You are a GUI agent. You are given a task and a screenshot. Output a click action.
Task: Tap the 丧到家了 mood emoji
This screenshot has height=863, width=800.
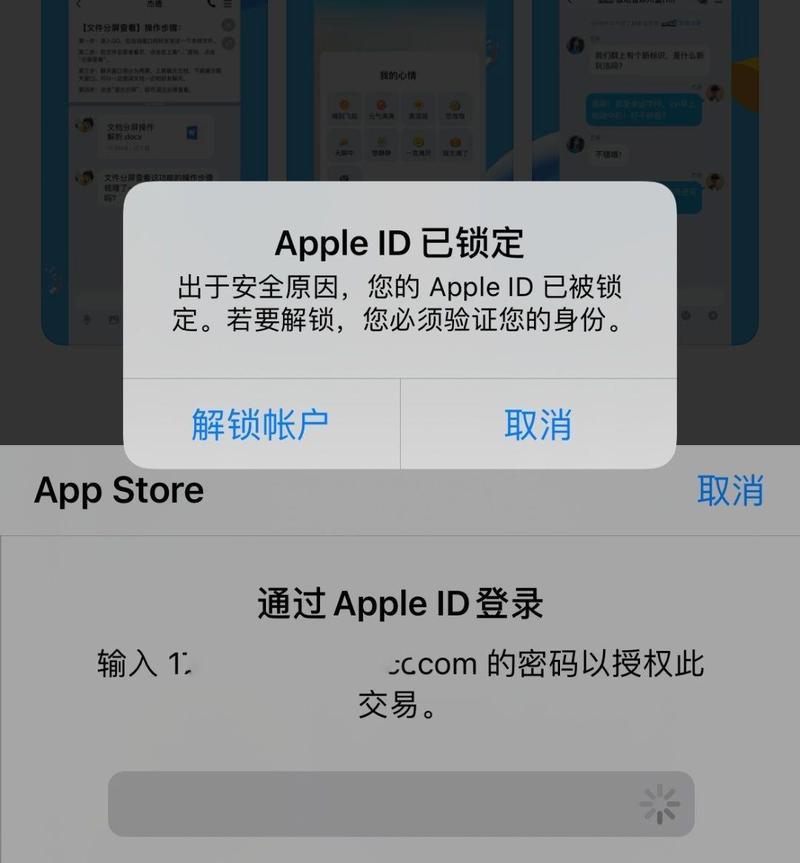[455, 140]
